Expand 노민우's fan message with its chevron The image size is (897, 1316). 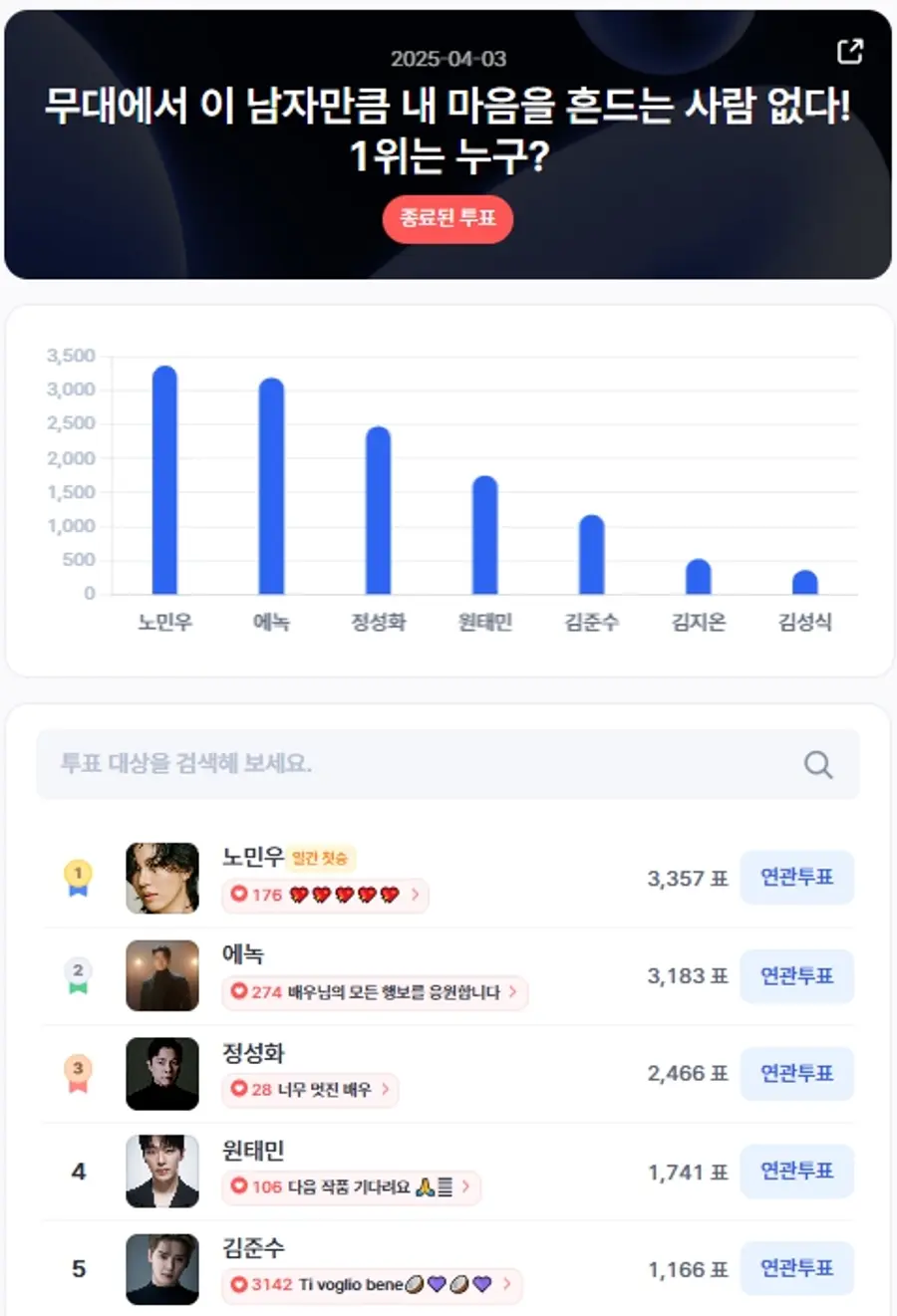pyautogui.click(x=415, y=895)
